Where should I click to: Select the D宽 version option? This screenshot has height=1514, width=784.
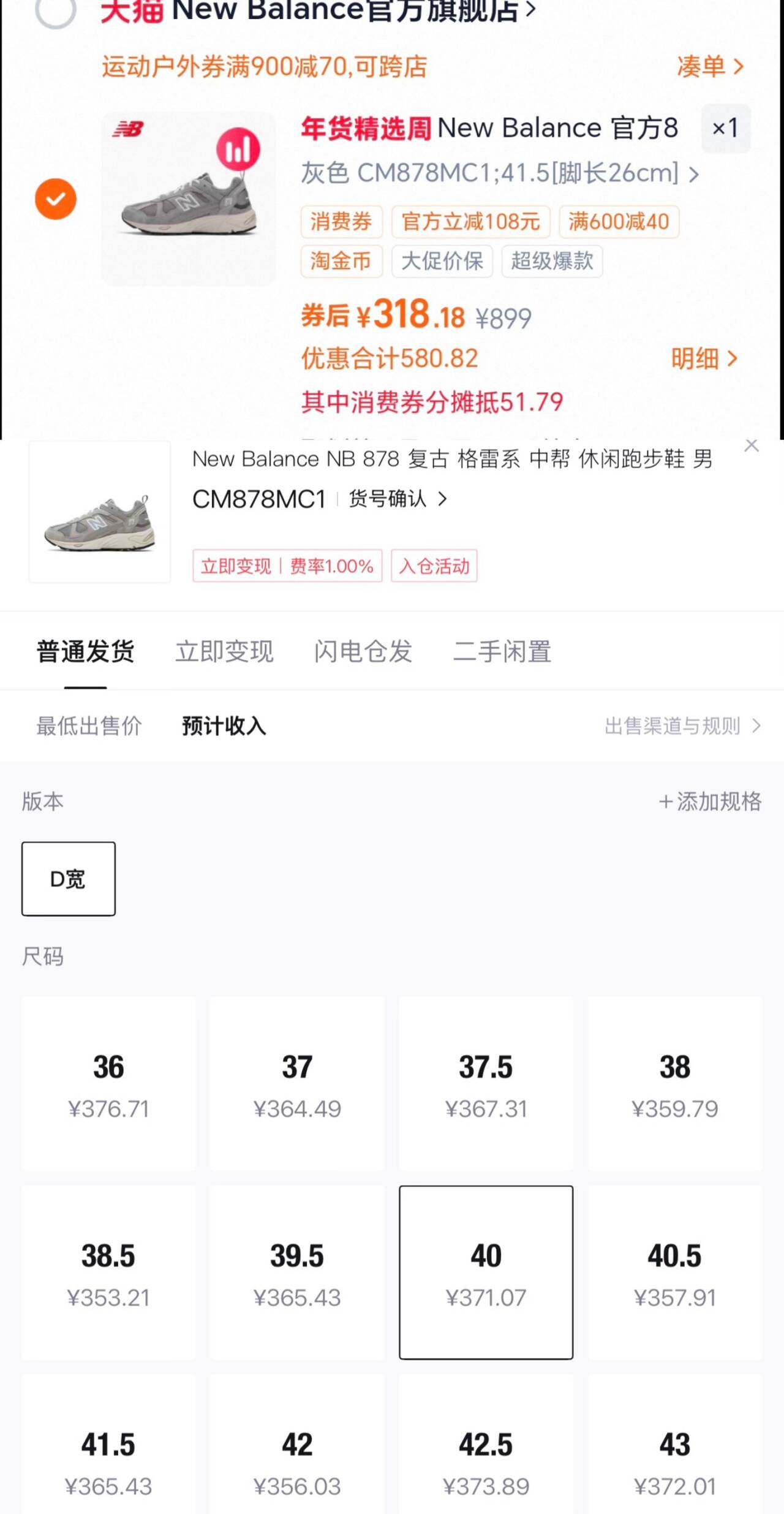[x=69, y=879]
